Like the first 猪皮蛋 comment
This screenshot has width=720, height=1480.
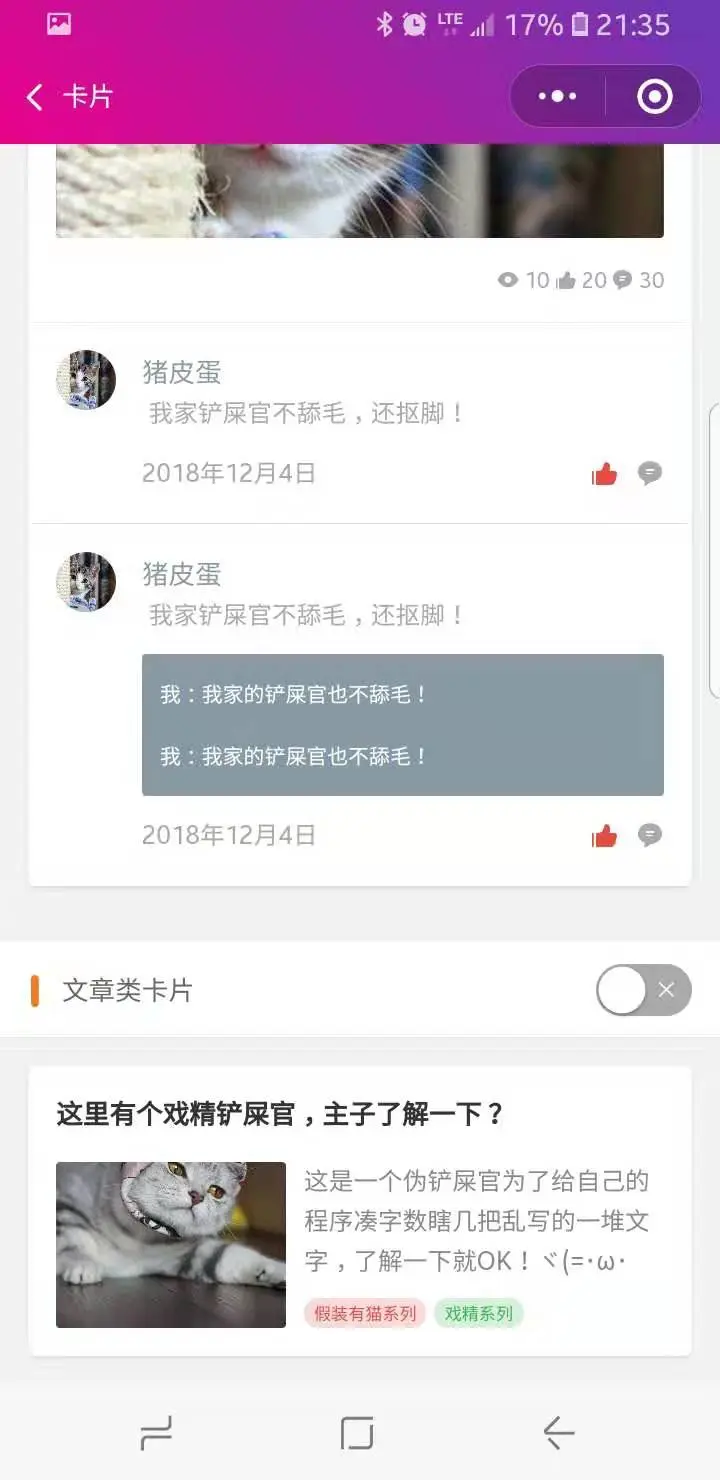tap(604, 474)
